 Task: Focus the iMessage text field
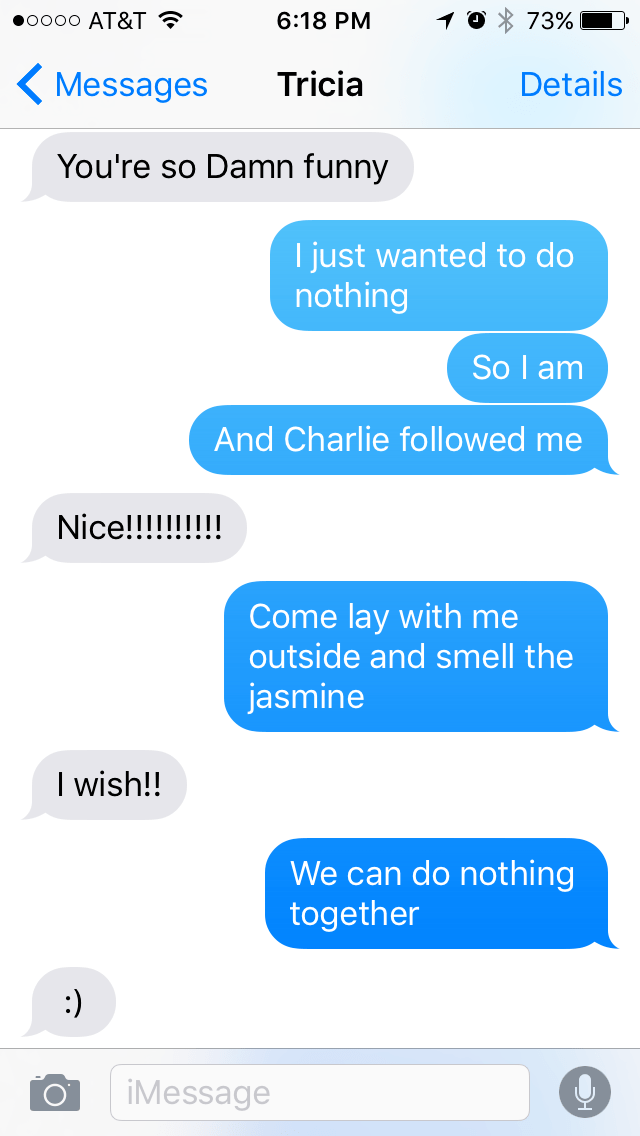pyautogui.click(x=319, y=1092)
